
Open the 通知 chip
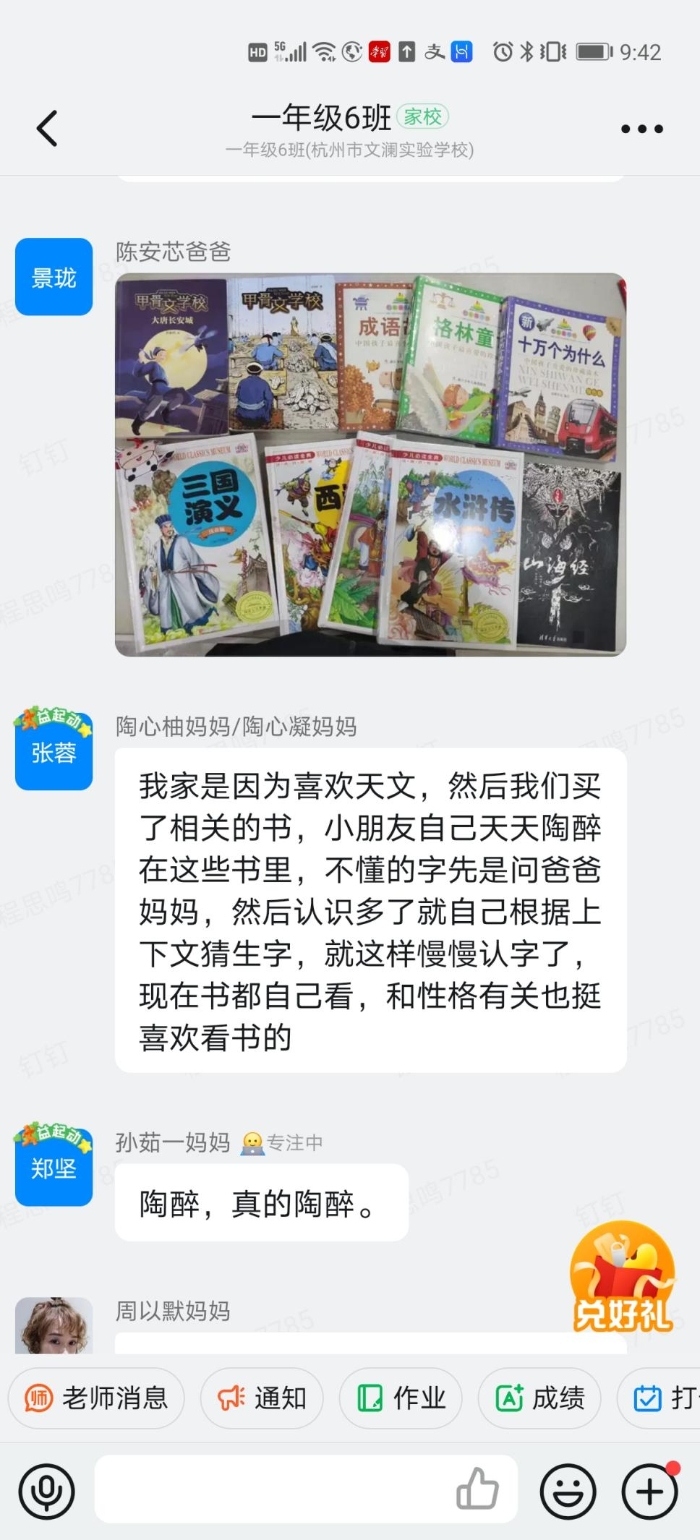tap(262, 1398)
